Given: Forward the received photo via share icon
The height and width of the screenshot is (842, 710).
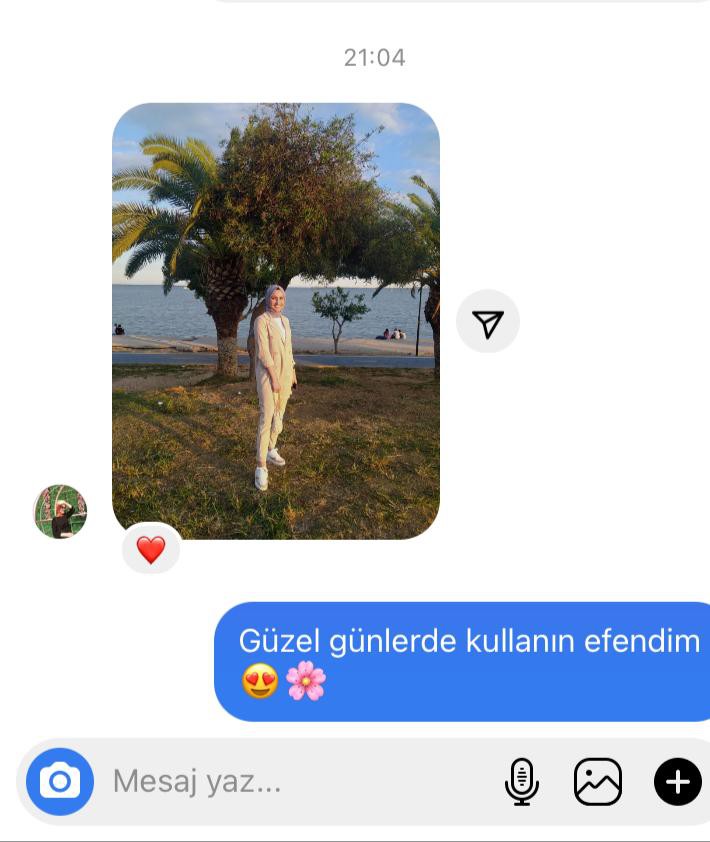Looking at the screenshot, I should coord(487,322).
